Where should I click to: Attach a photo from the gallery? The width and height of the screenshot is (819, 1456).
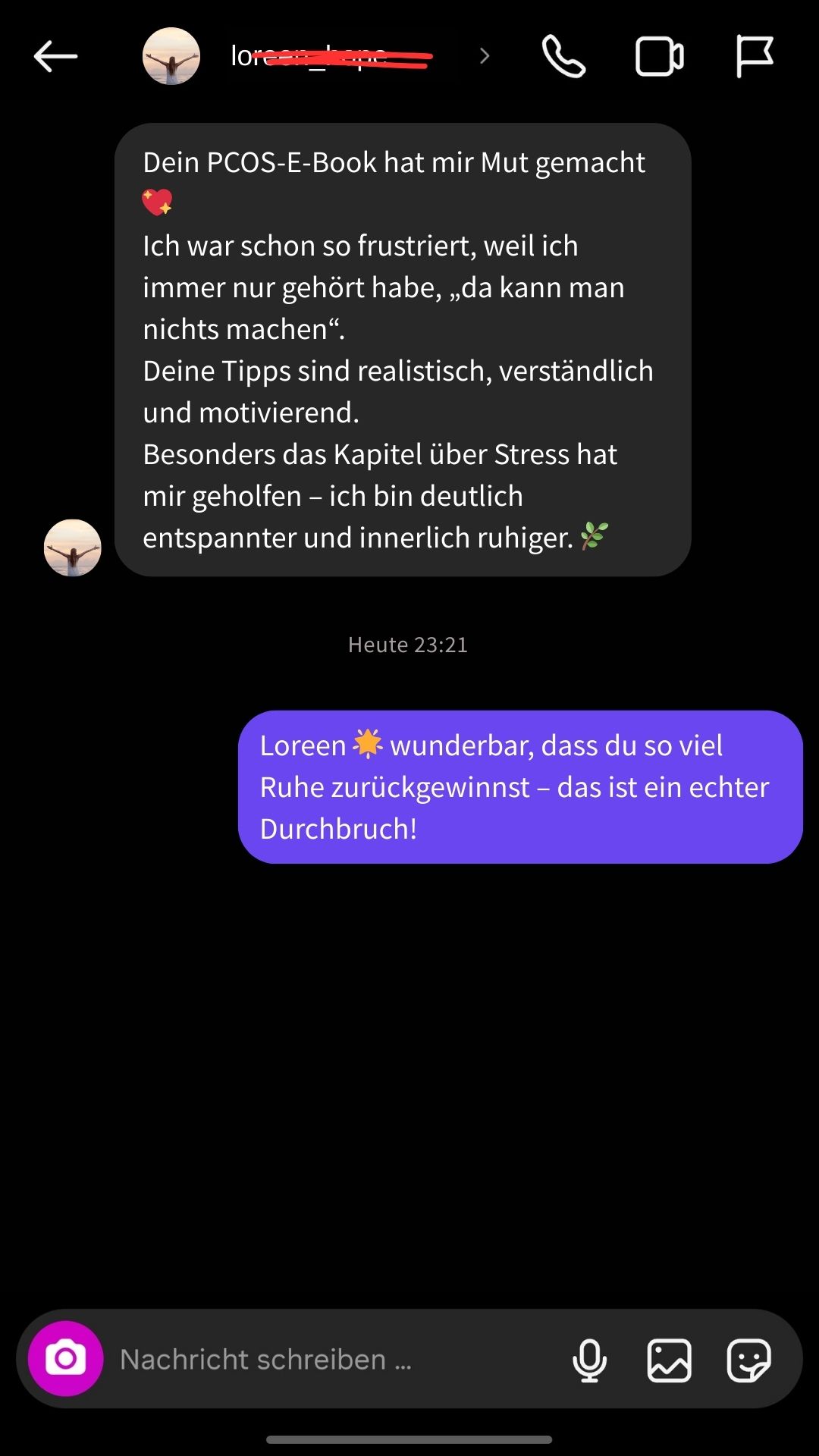click(x=669, y=1360)
